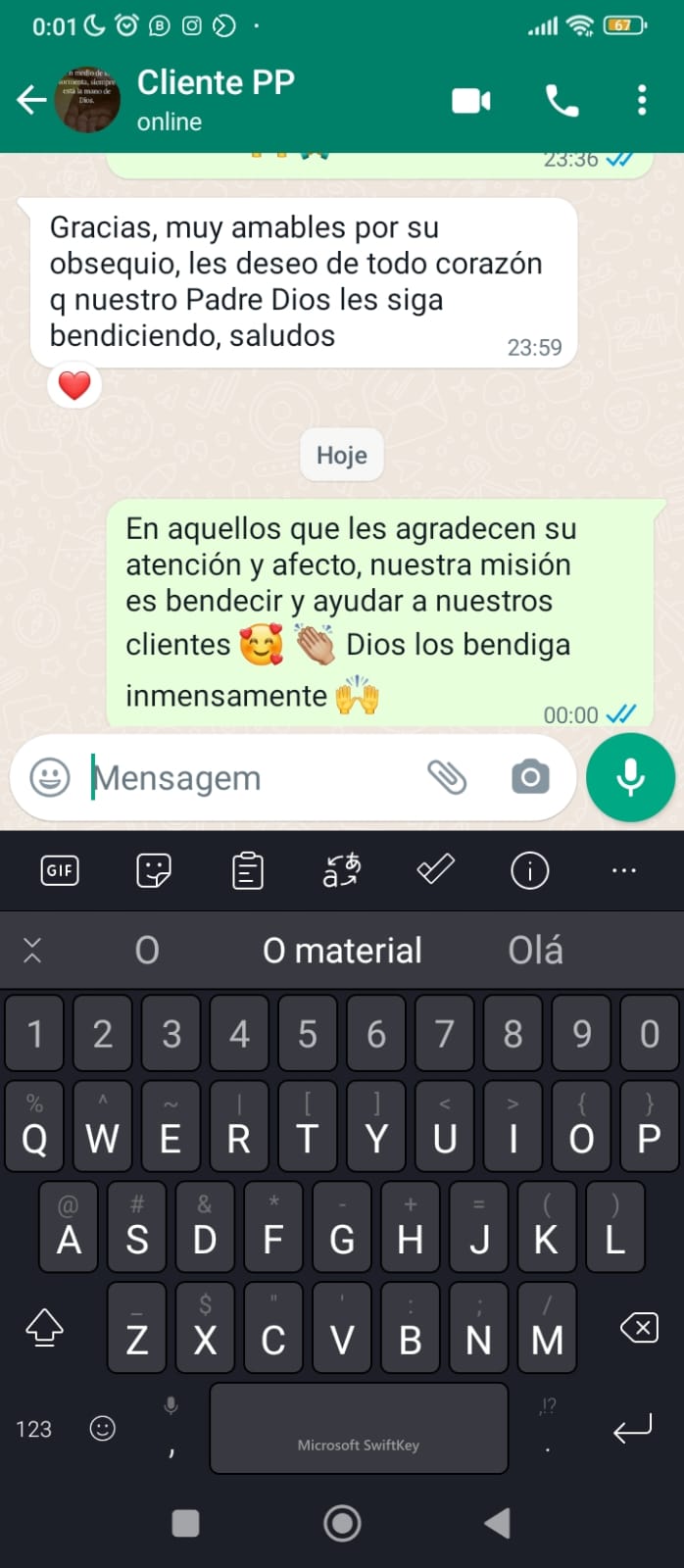Start a video call with Cliente PP
684x1568 pixels.
pos(470,100)
